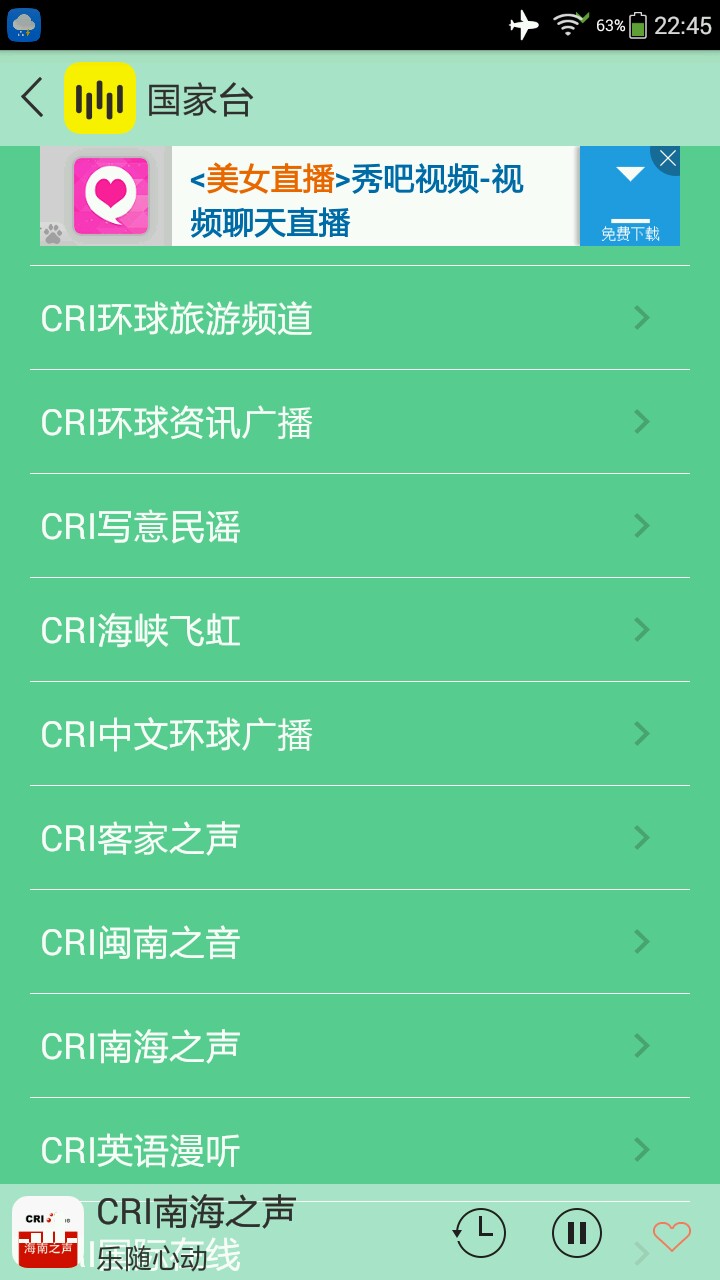Play CRI海峡飞虹 station

pyautogui.click(x=360, y=630)
